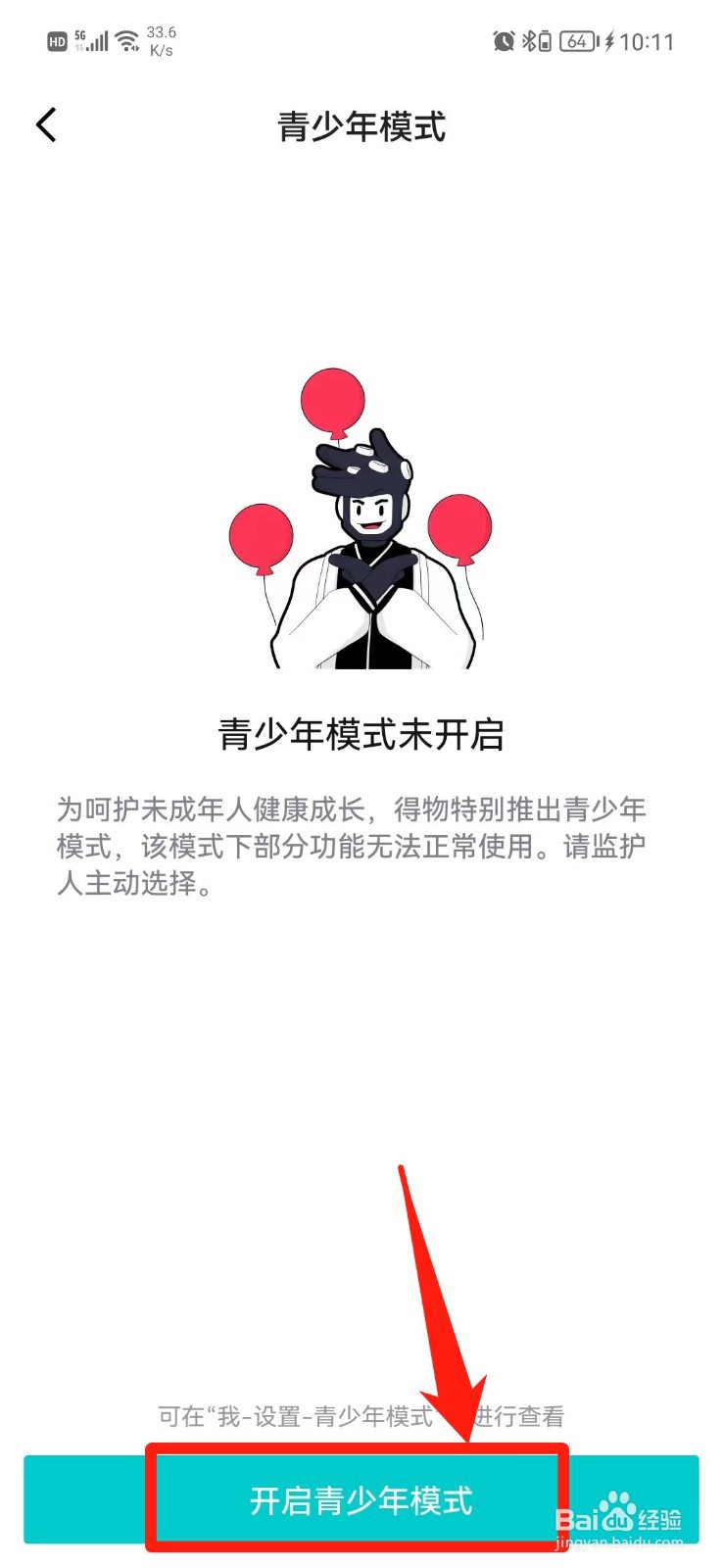723x1568 pixels.
Task: Tap the alarm clock status icon
Action: coord(504,41)
